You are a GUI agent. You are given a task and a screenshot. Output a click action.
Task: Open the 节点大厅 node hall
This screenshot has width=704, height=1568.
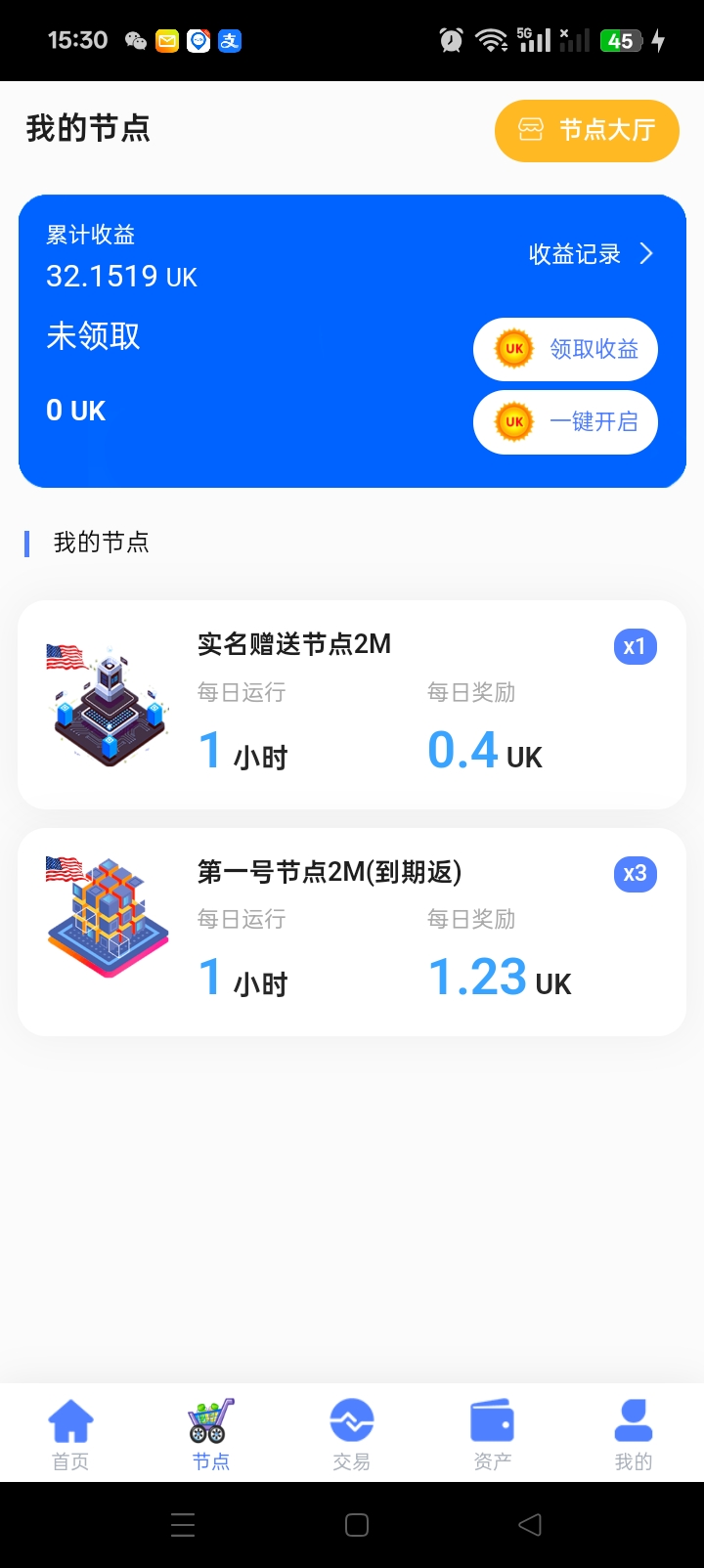587,130
